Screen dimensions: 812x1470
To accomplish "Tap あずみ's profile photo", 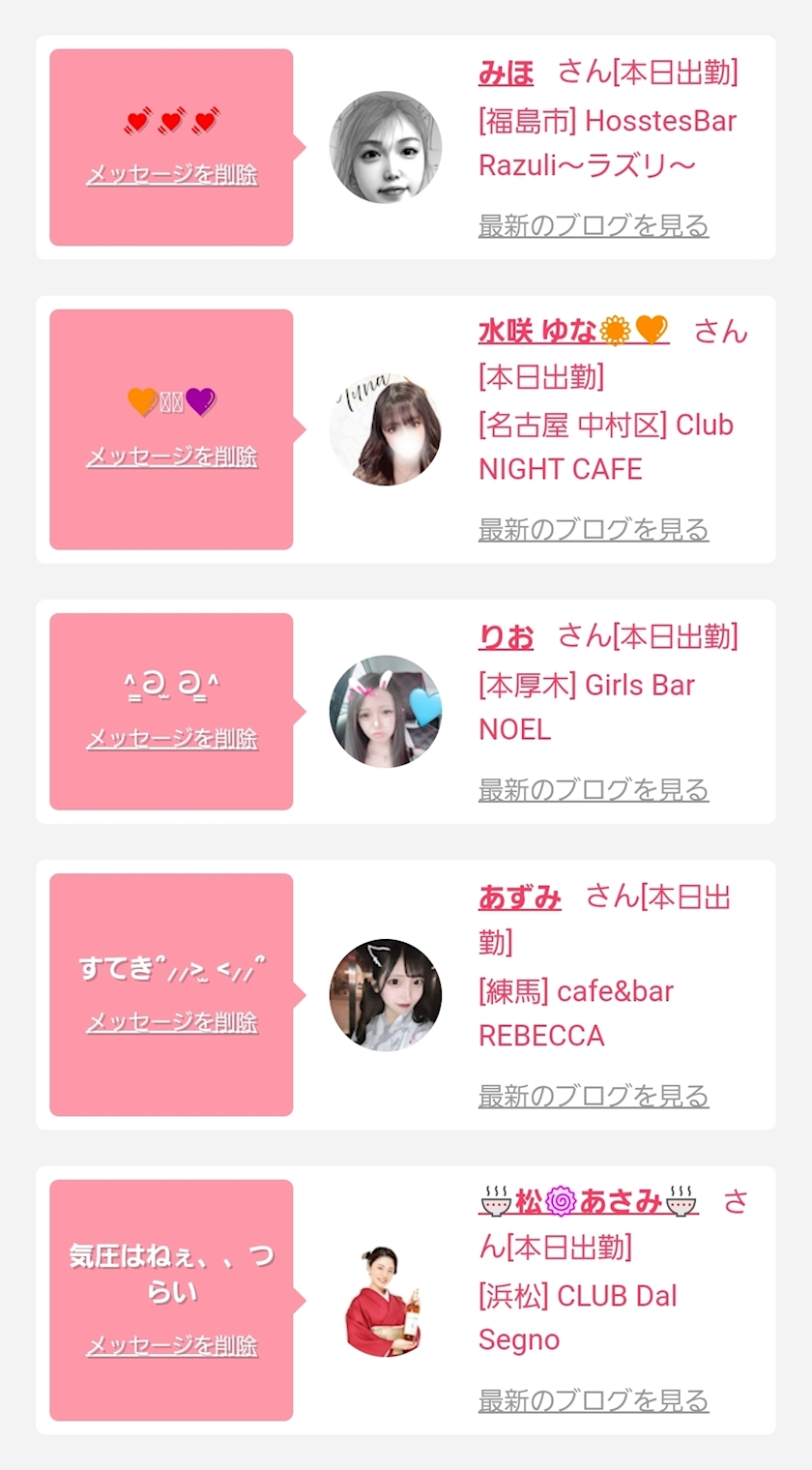I will 386,994.
